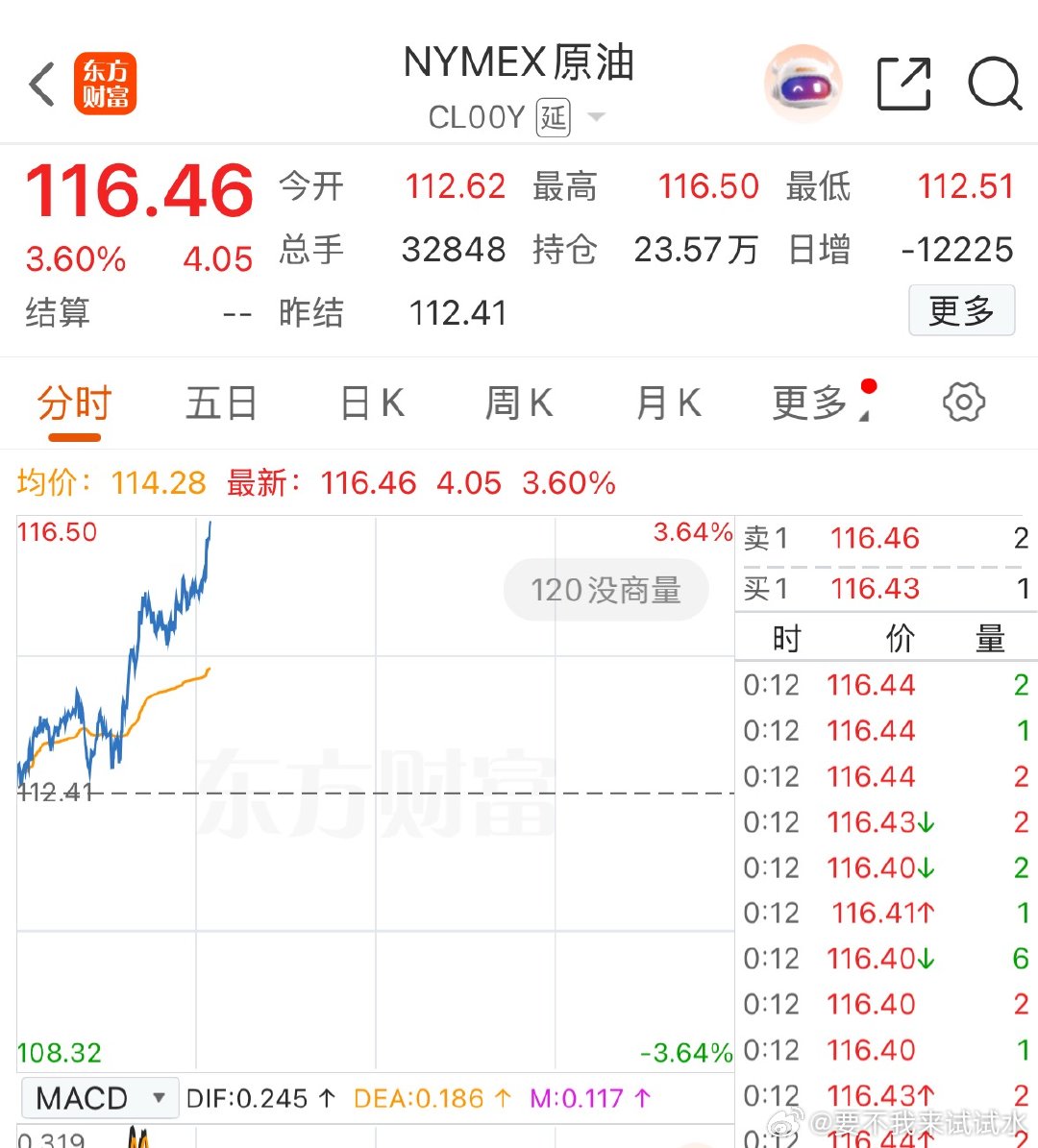
Task: Select the 周K weekly chart tab
Action: tap(518, 403)
